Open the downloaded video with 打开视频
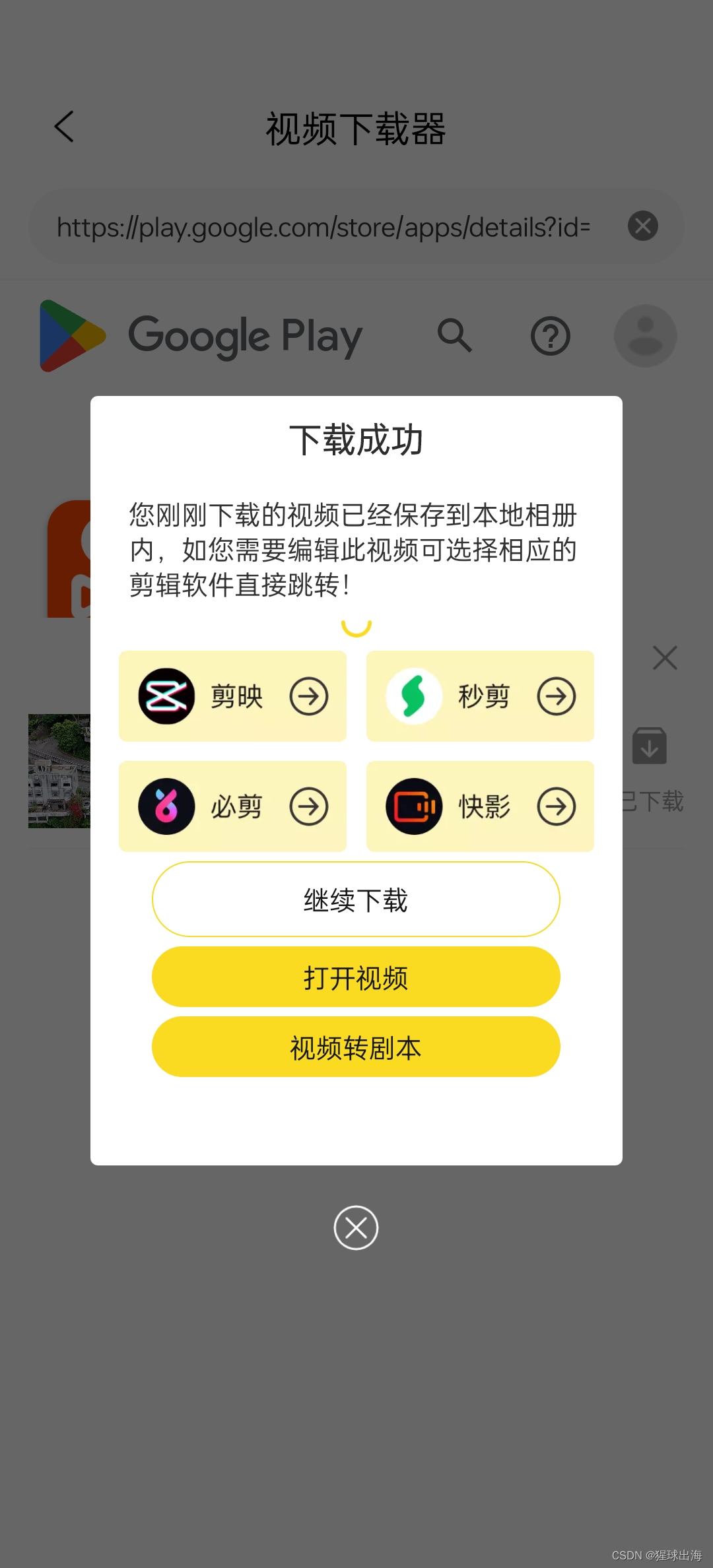 [356, 977]
